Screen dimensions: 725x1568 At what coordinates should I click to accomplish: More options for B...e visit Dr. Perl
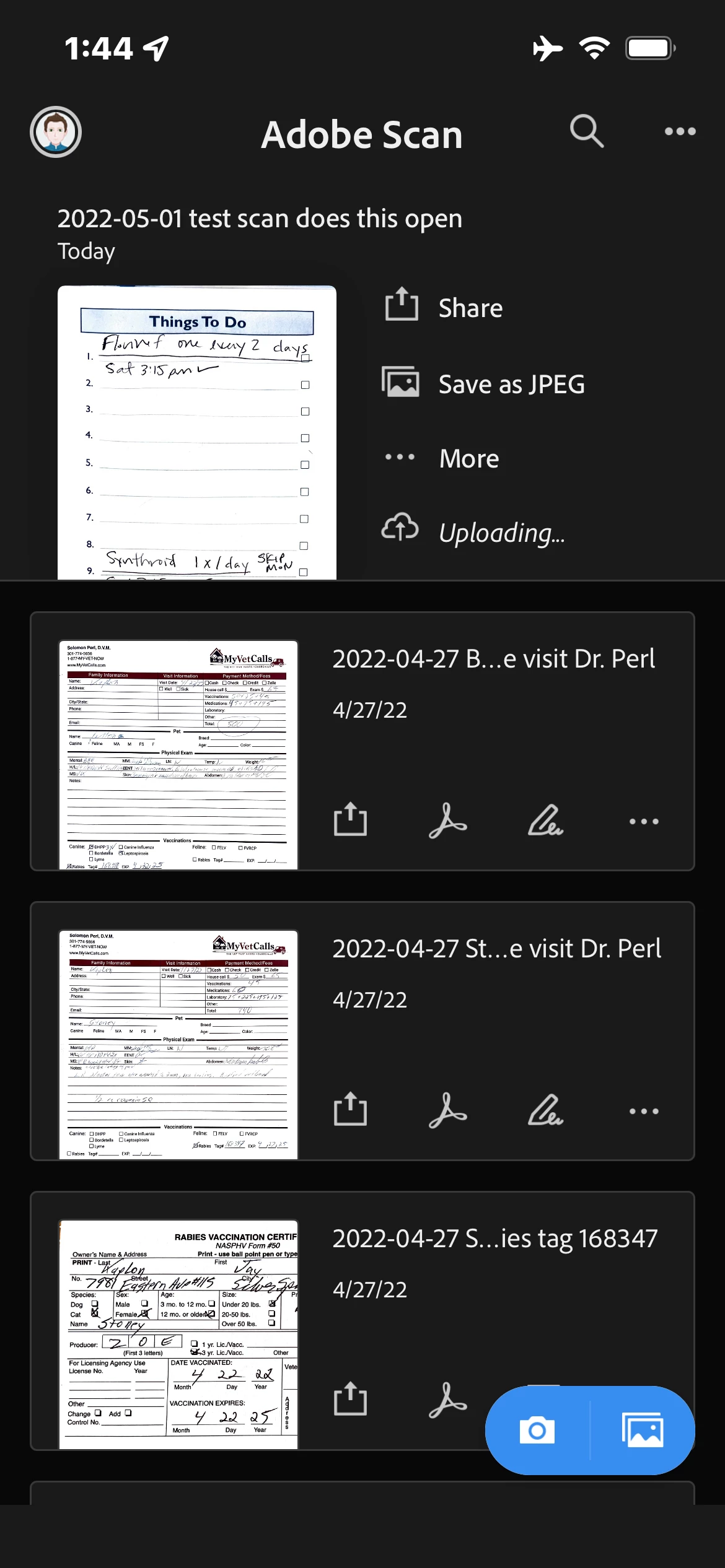click(644, 822)
